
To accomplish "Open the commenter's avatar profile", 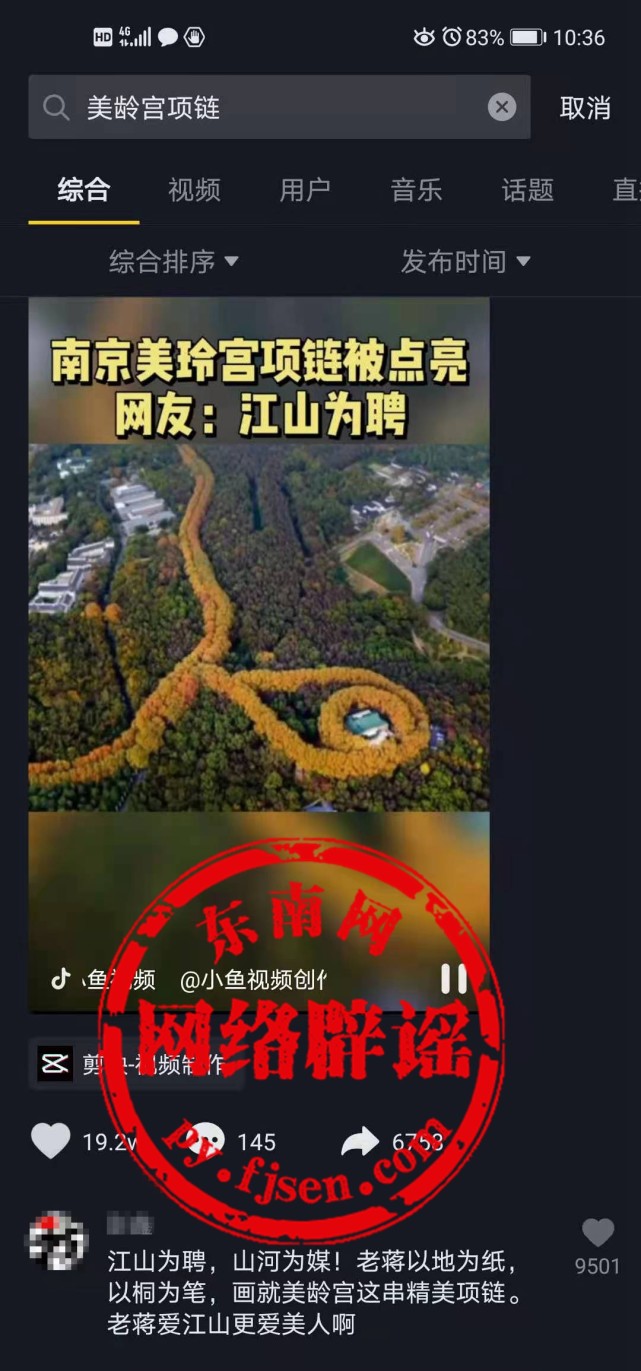I will 58,1241.
